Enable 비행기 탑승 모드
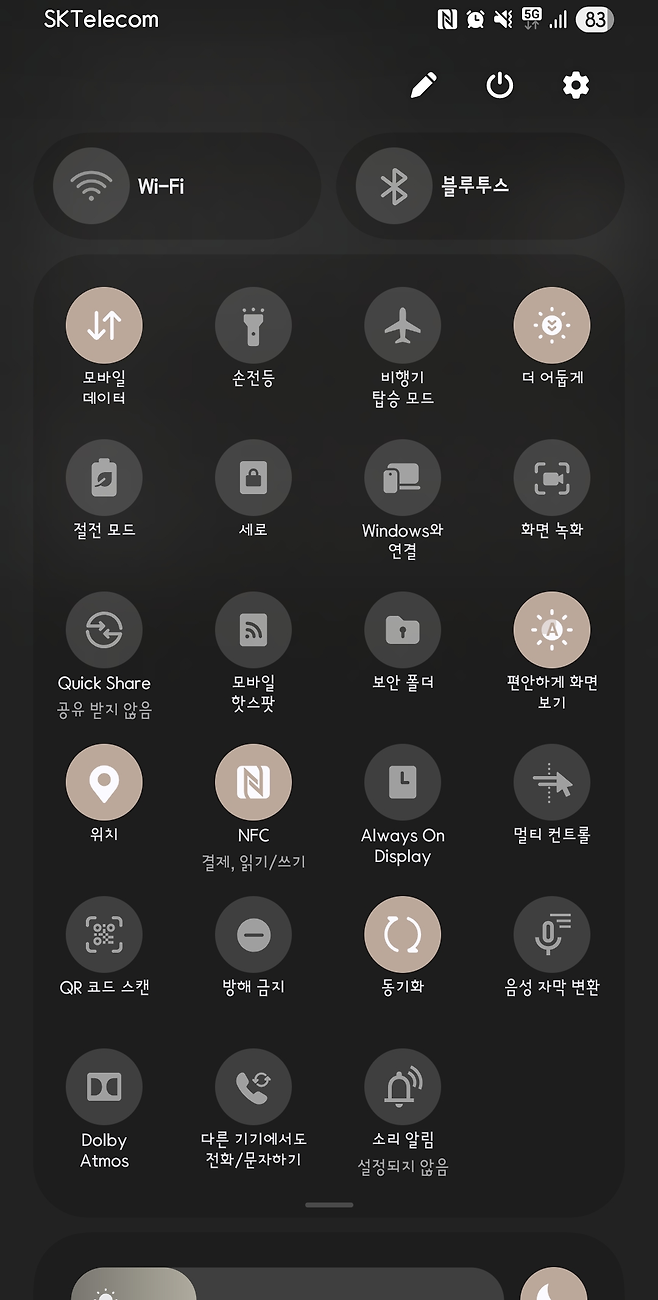The width and height of the screenshot is (658, 1300). point(402,326)
